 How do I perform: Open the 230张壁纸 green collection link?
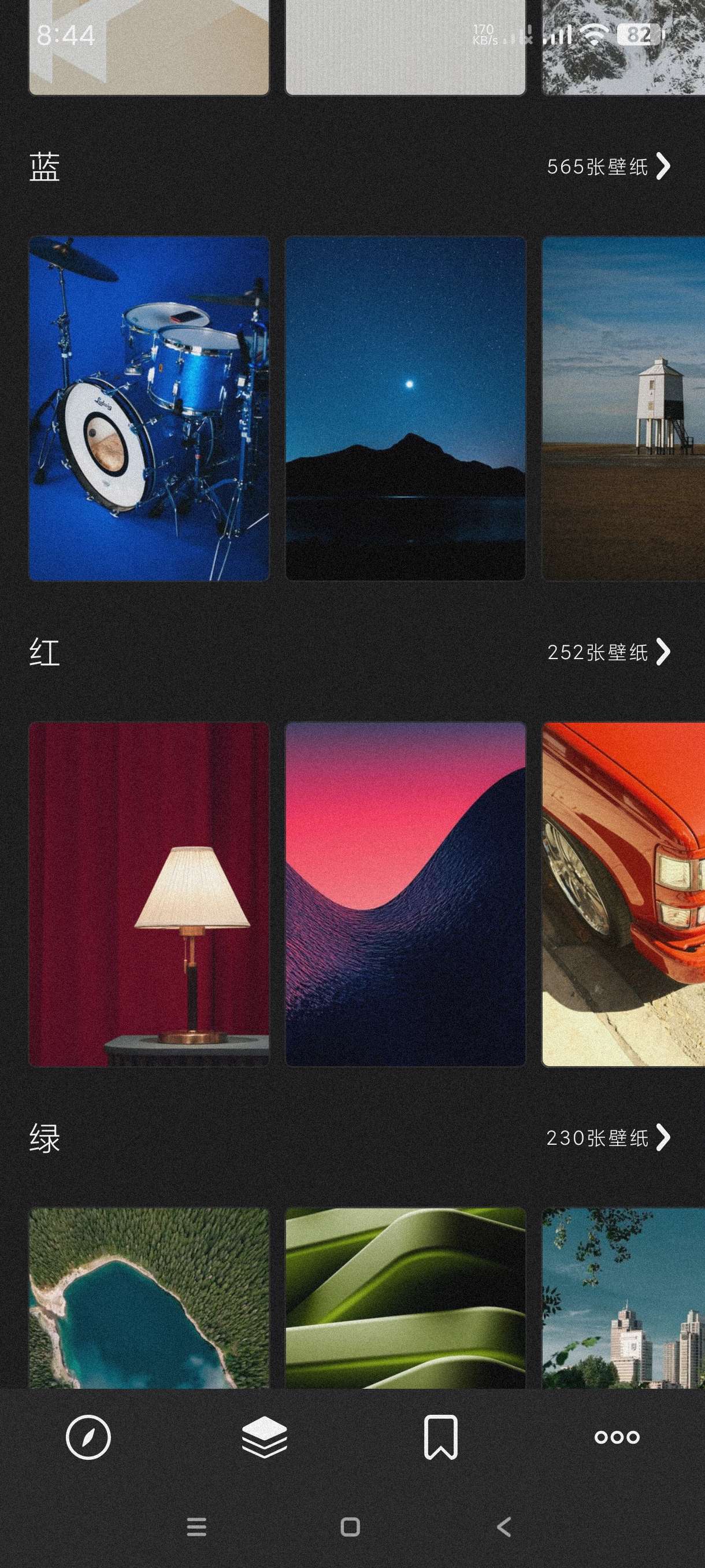click(x=608, y=1138)
